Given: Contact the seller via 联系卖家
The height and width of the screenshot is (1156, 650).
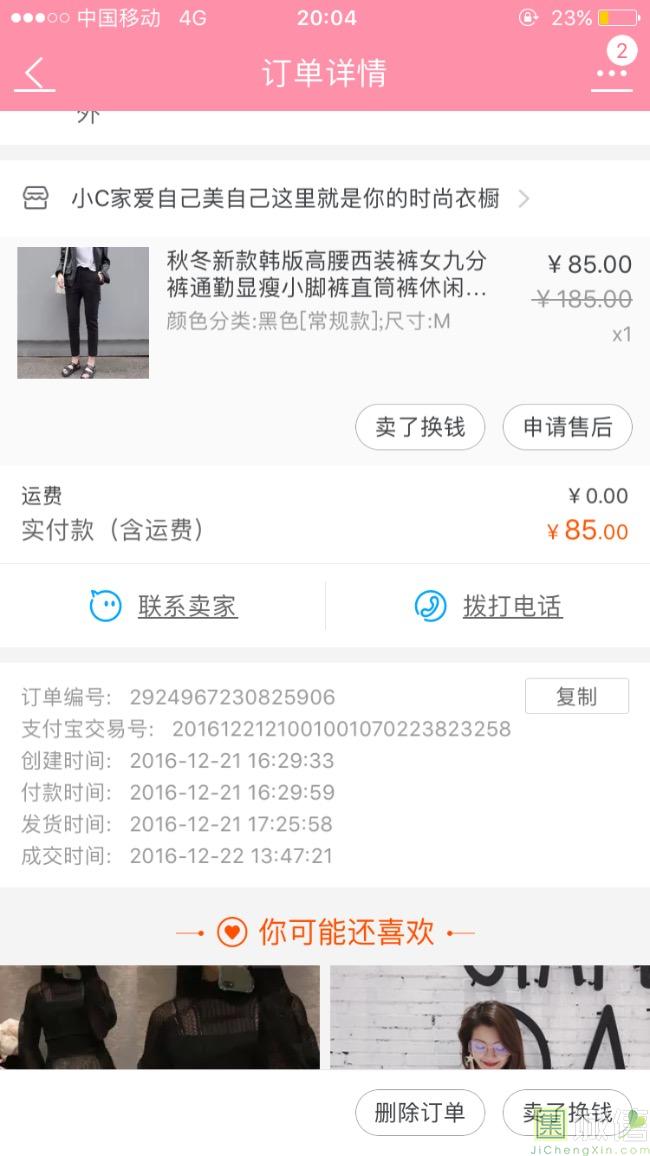Looking at the screenshot, I should [164, 606].
